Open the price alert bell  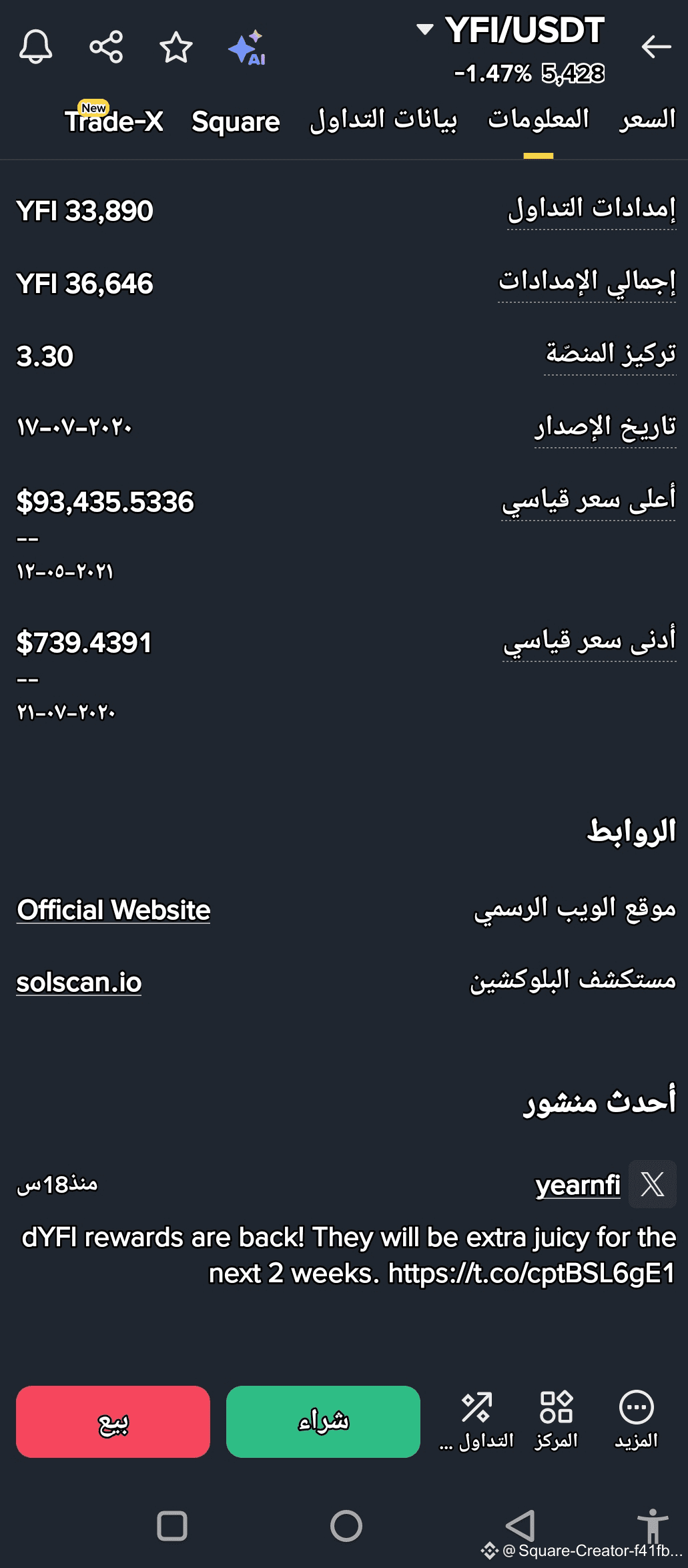35,47
